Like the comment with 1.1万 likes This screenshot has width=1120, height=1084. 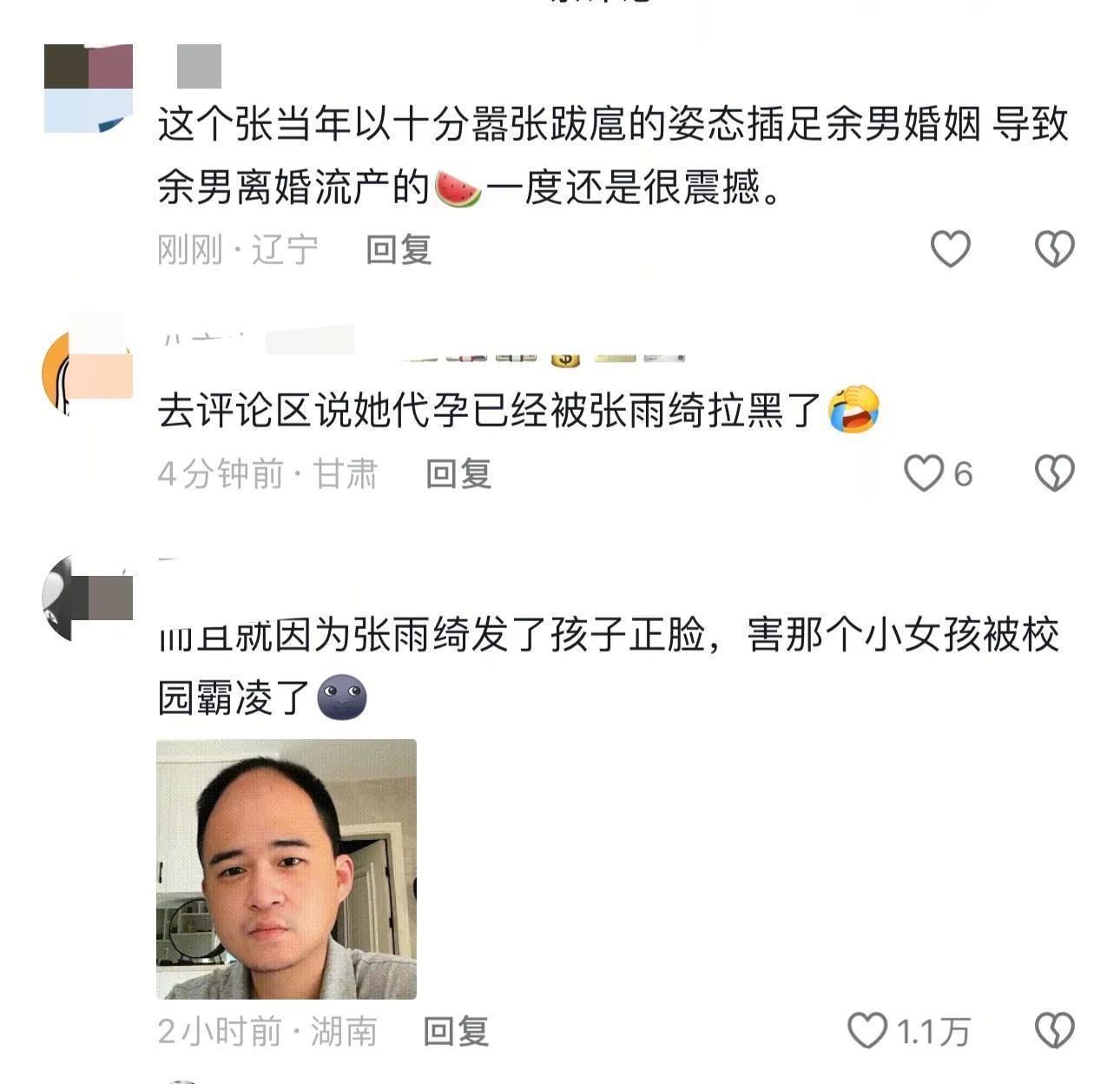coord(866,1031)
